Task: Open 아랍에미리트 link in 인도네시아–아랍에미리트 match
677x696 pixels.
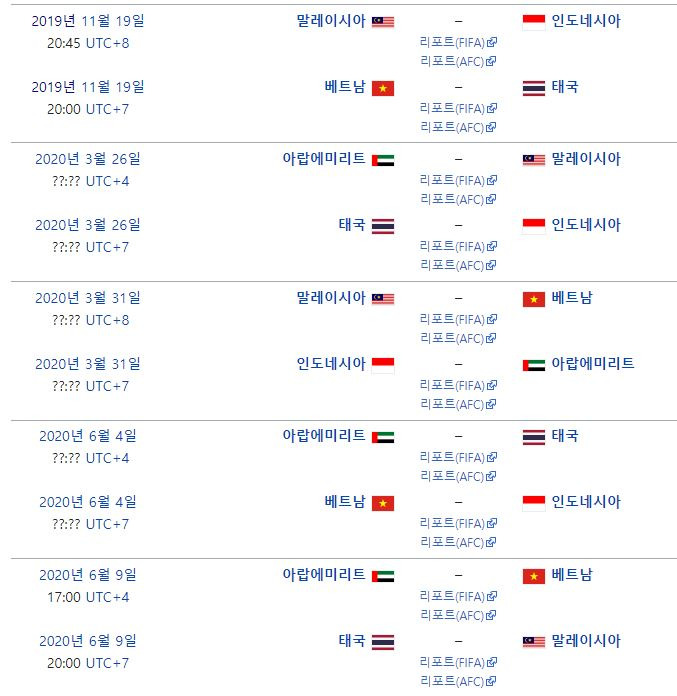Action: click(593, 364)
